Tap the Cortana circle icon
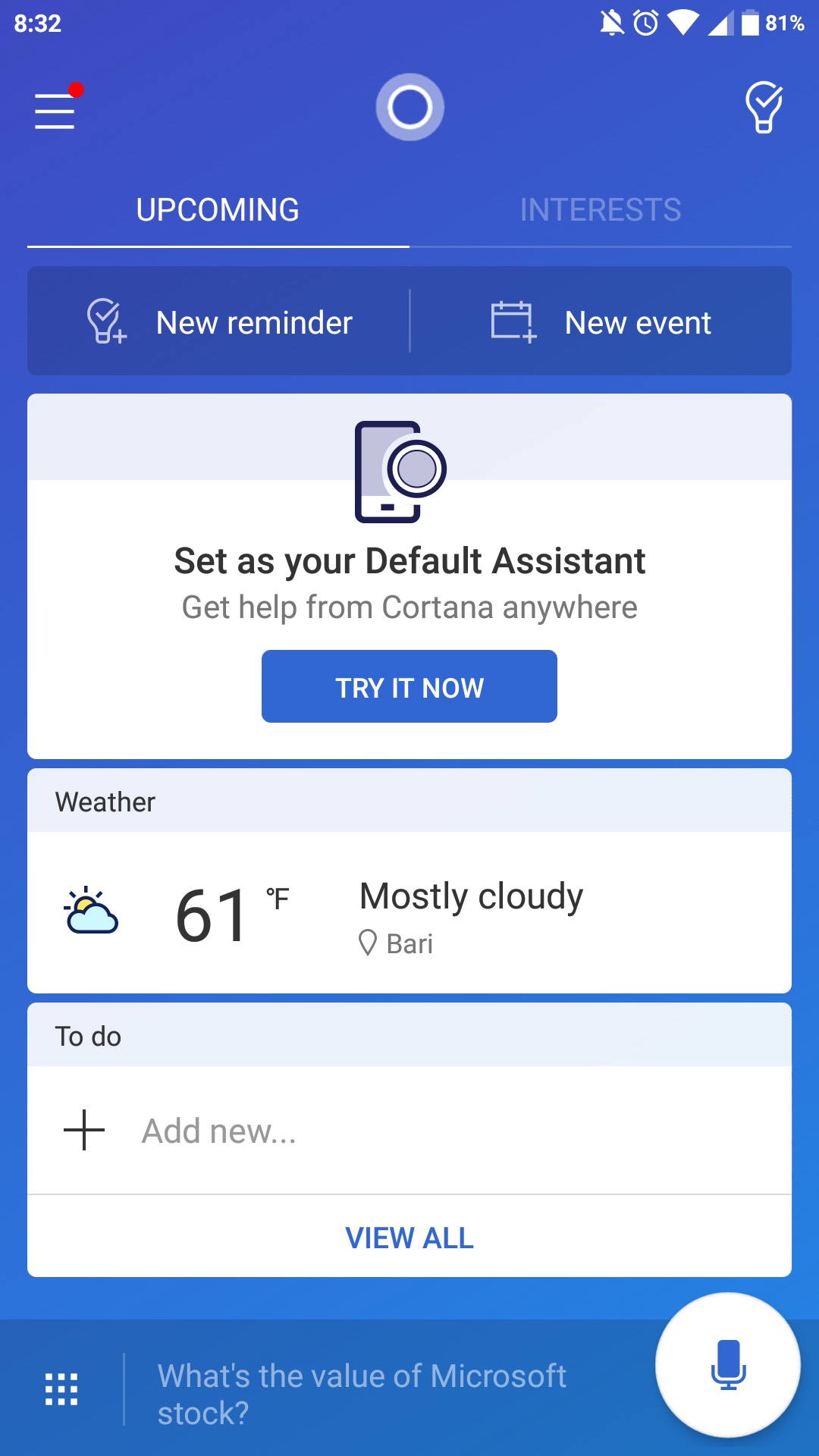 tap(409, 108)
